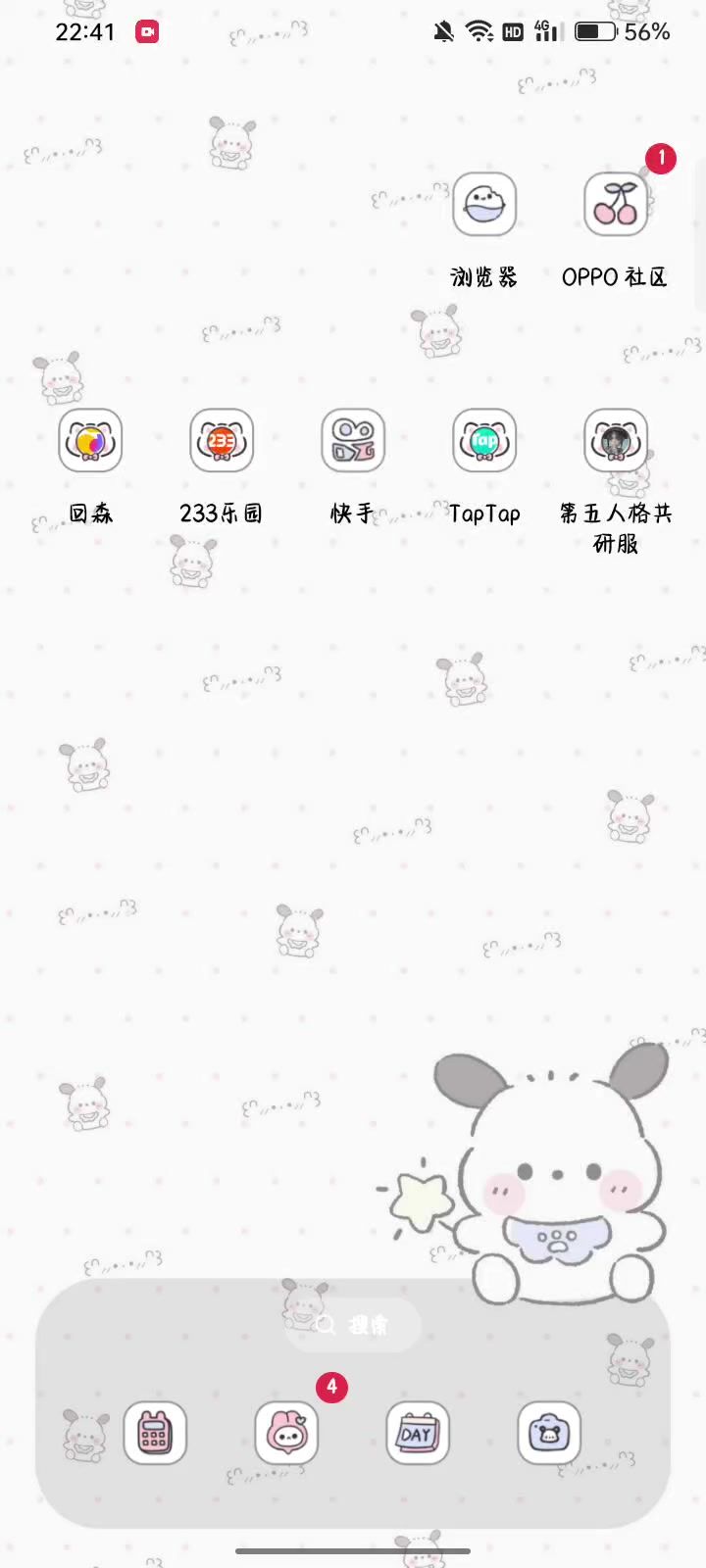Open the 回森 app

coord(90,441)
